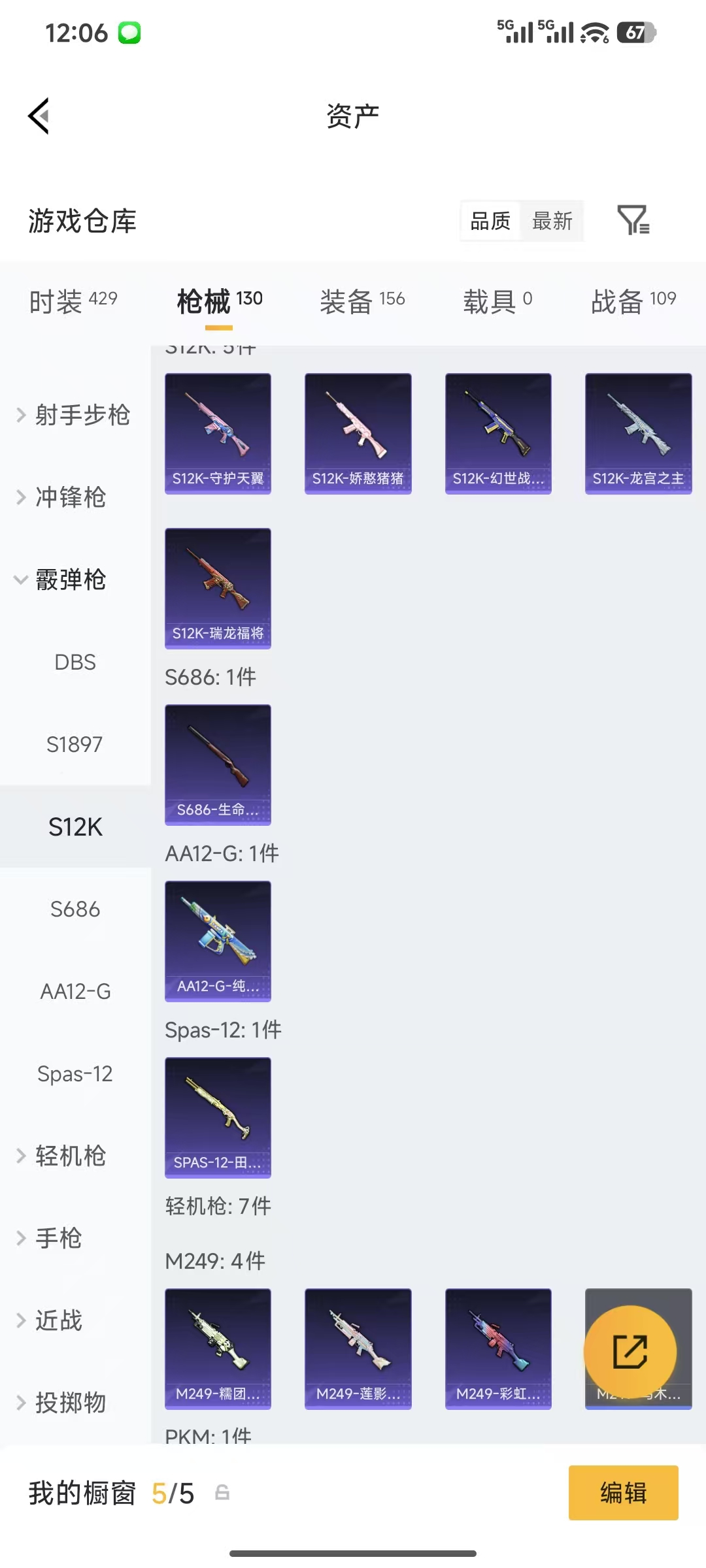706x1568 pixels.
Task: View the S12K-娇憨猪猪 skin
Action: point(358,433)
